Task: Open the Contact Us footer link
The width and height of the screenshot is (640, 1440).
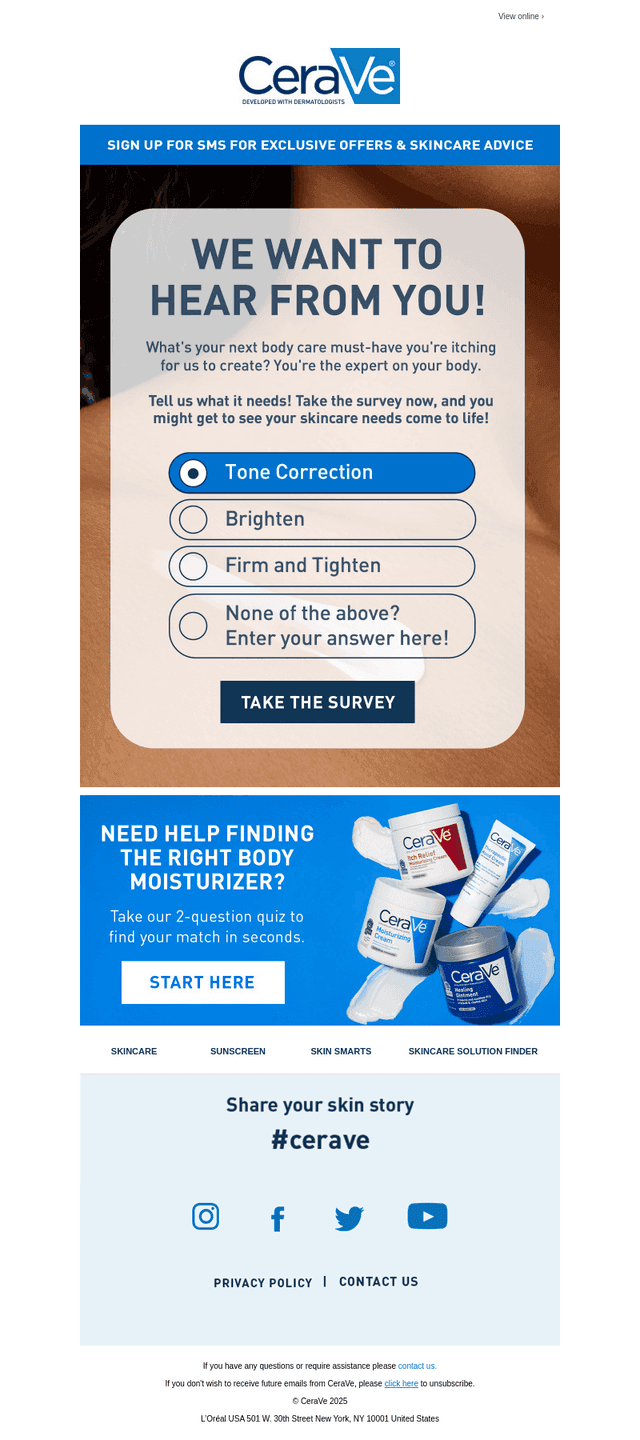Action: coord(379,1282)
